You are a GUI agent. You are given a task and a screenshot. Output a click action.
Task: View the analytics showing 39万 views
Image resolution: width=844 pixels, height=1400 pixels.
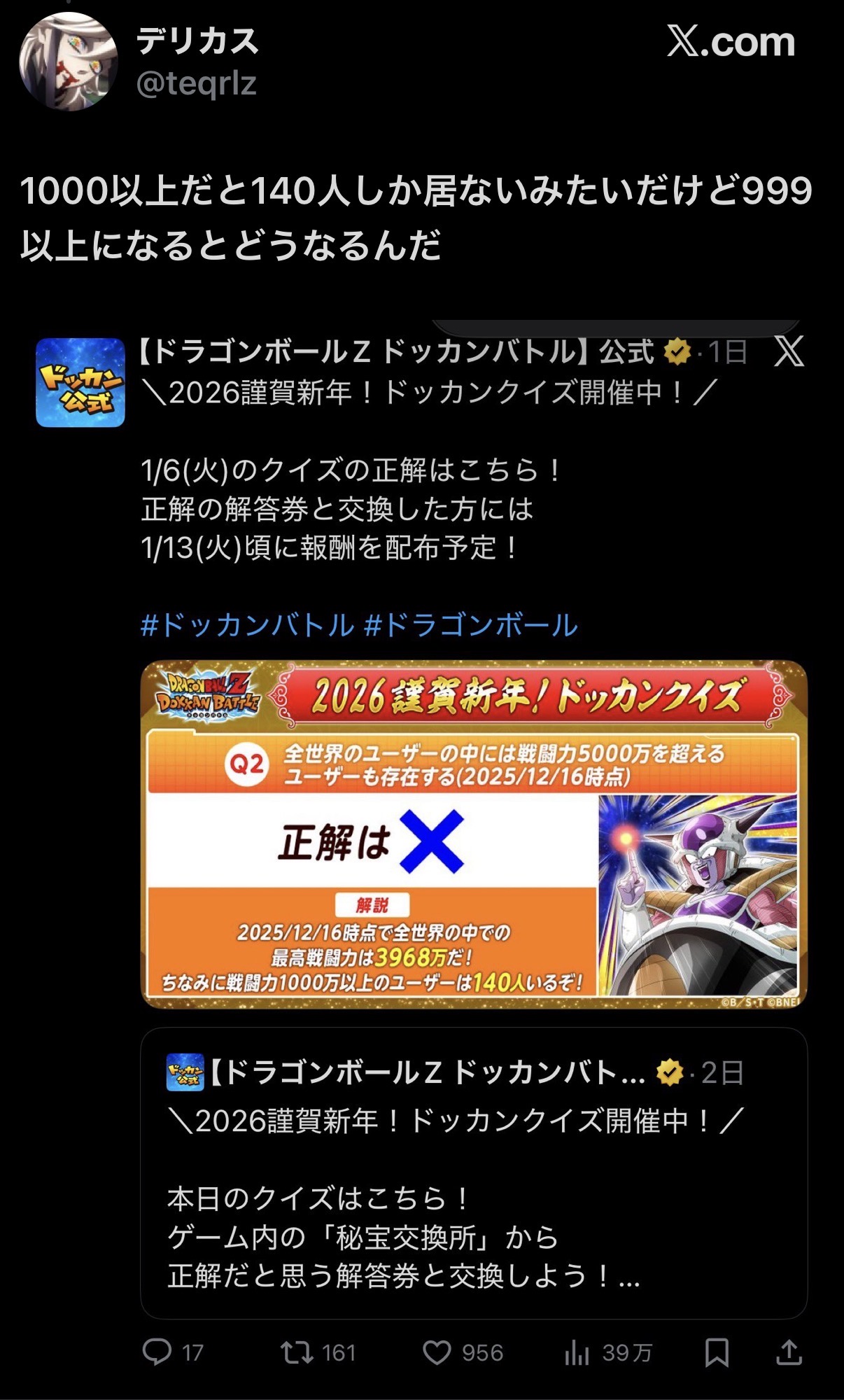(x=577, y=1353)
